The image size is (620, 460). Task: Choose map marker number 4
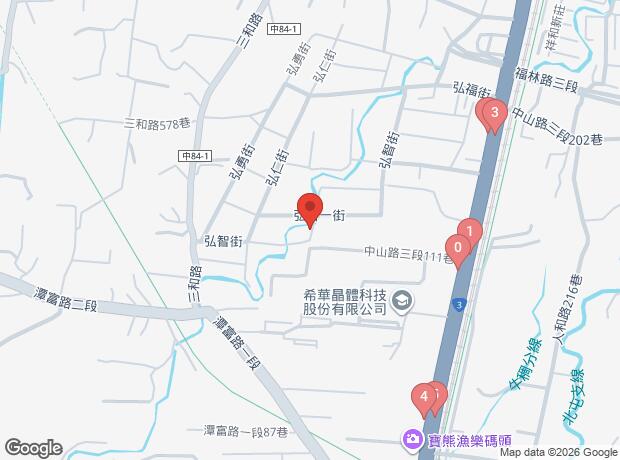click(424, 398)
